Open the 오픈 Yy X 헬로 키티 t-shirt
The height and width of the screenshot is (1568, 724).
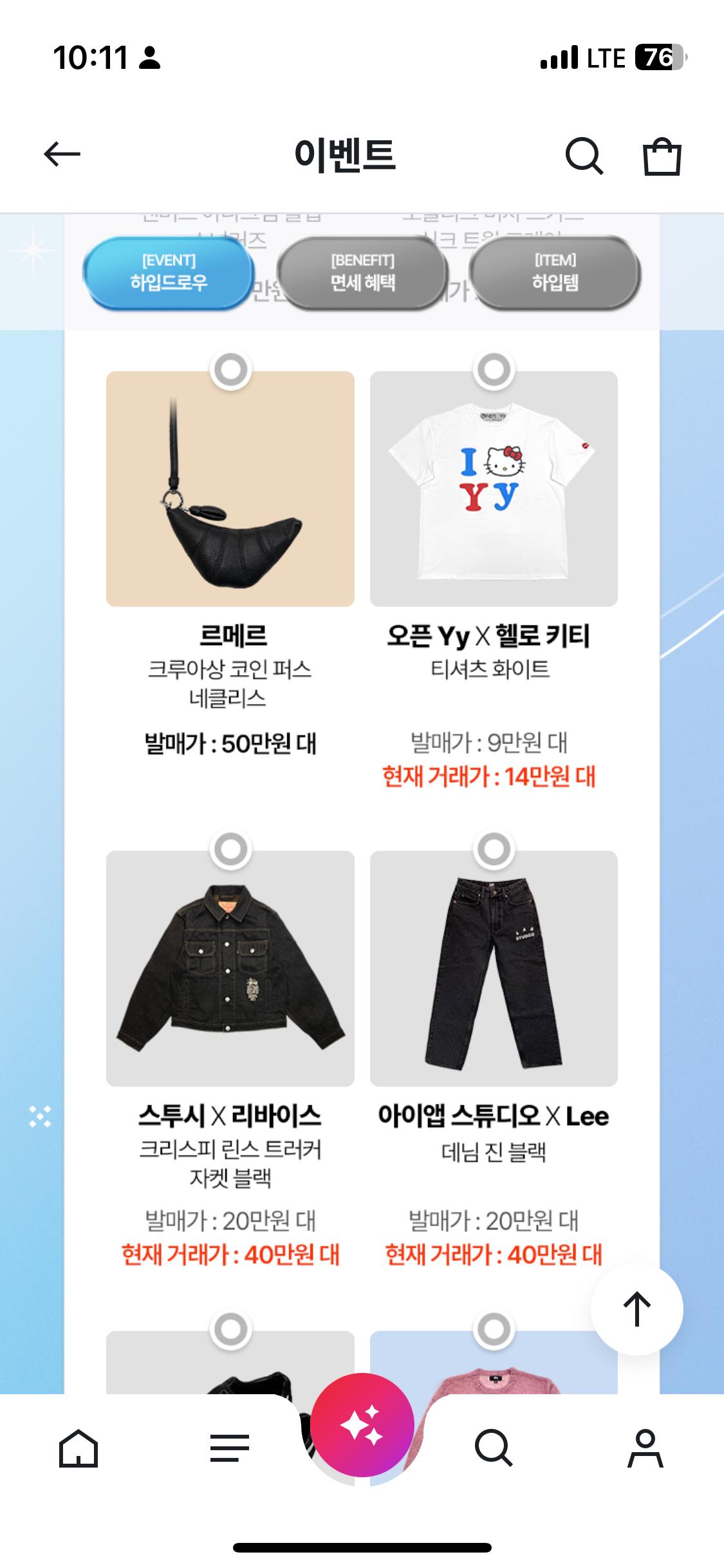[494, 489]
